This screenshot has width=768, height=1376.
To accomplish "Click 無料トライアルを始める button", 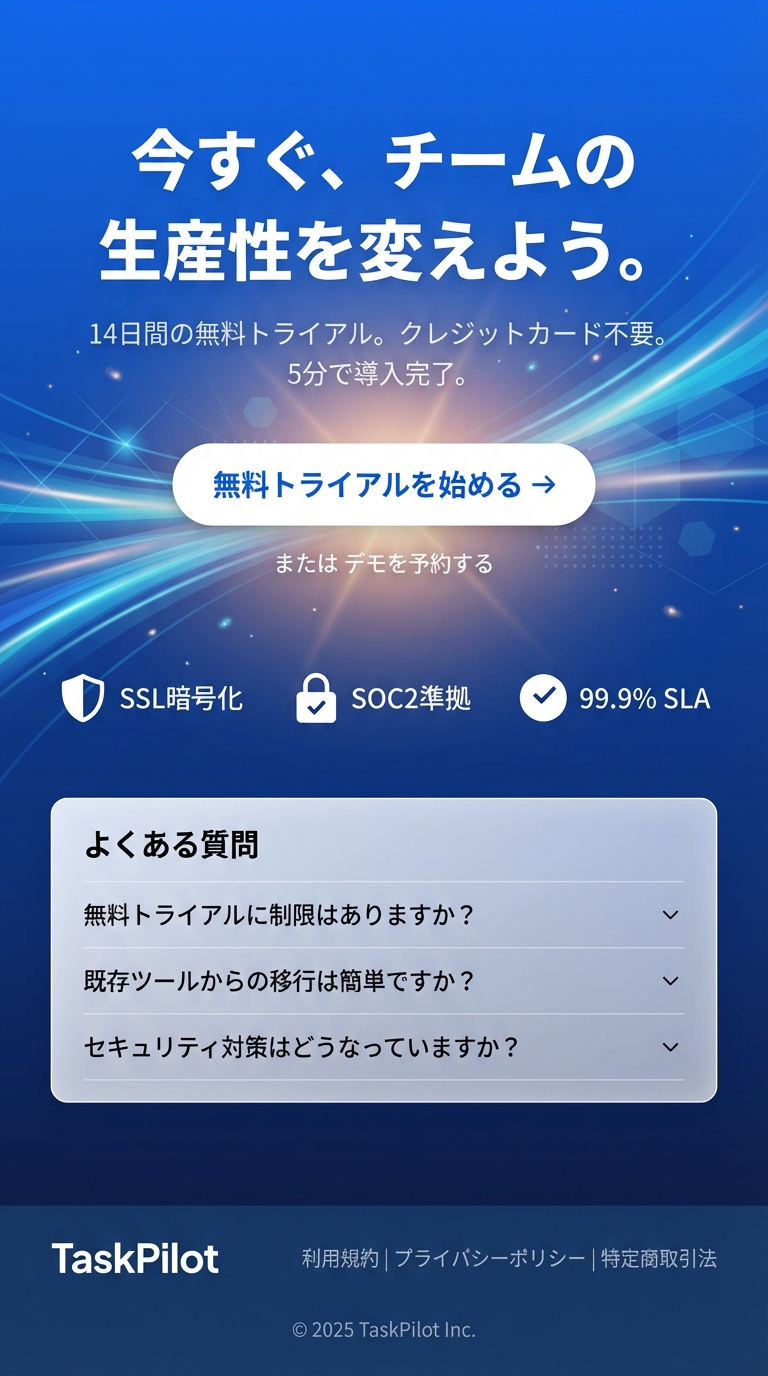I will pos(384,484).
